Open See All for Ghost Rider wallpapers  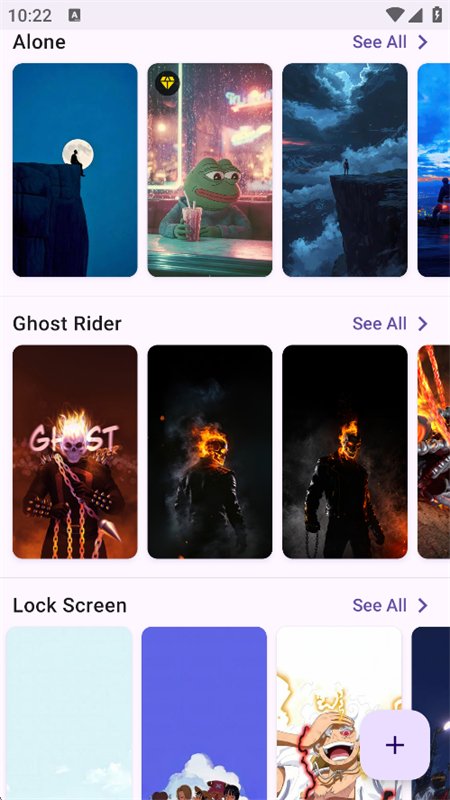(x=390, y=323)
